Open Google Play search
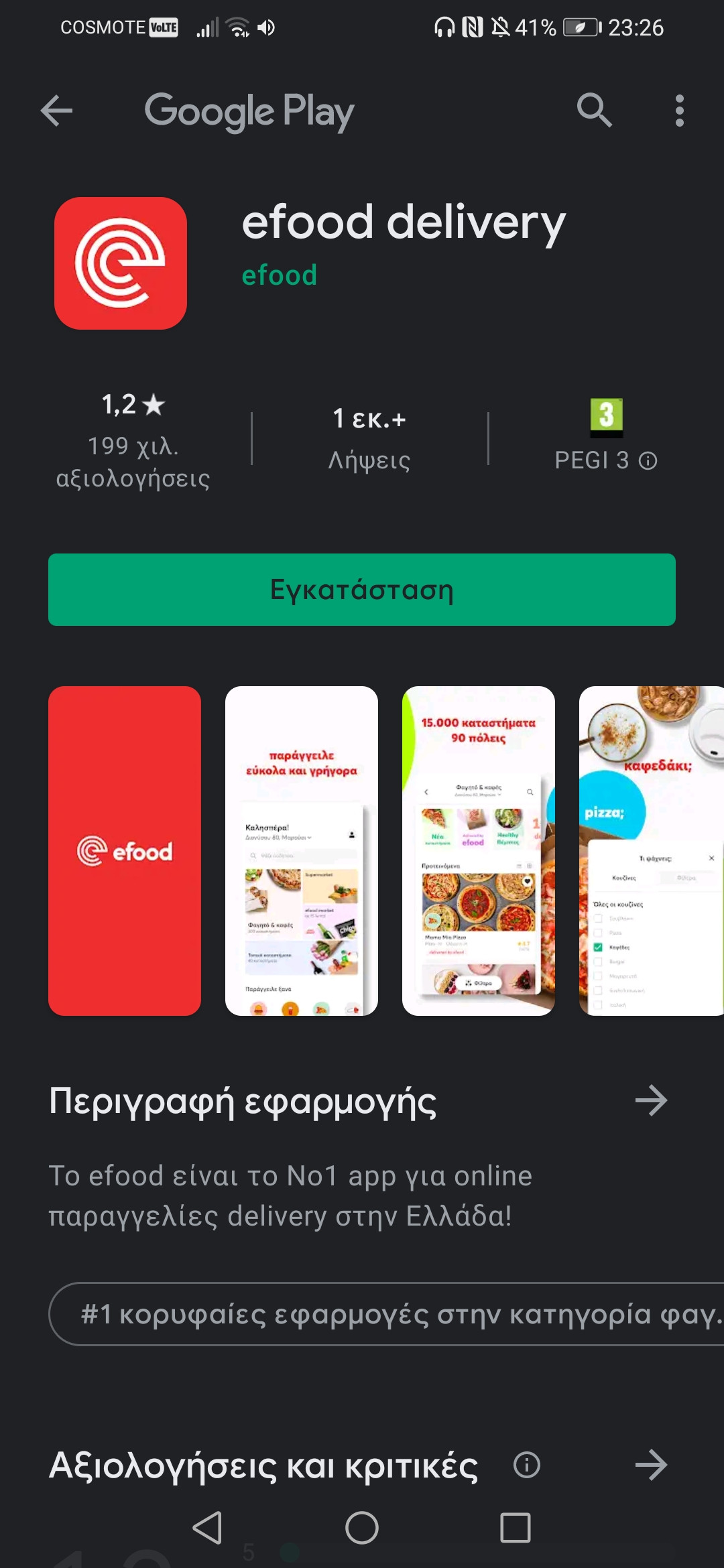724x1568 pixels. 594,111
